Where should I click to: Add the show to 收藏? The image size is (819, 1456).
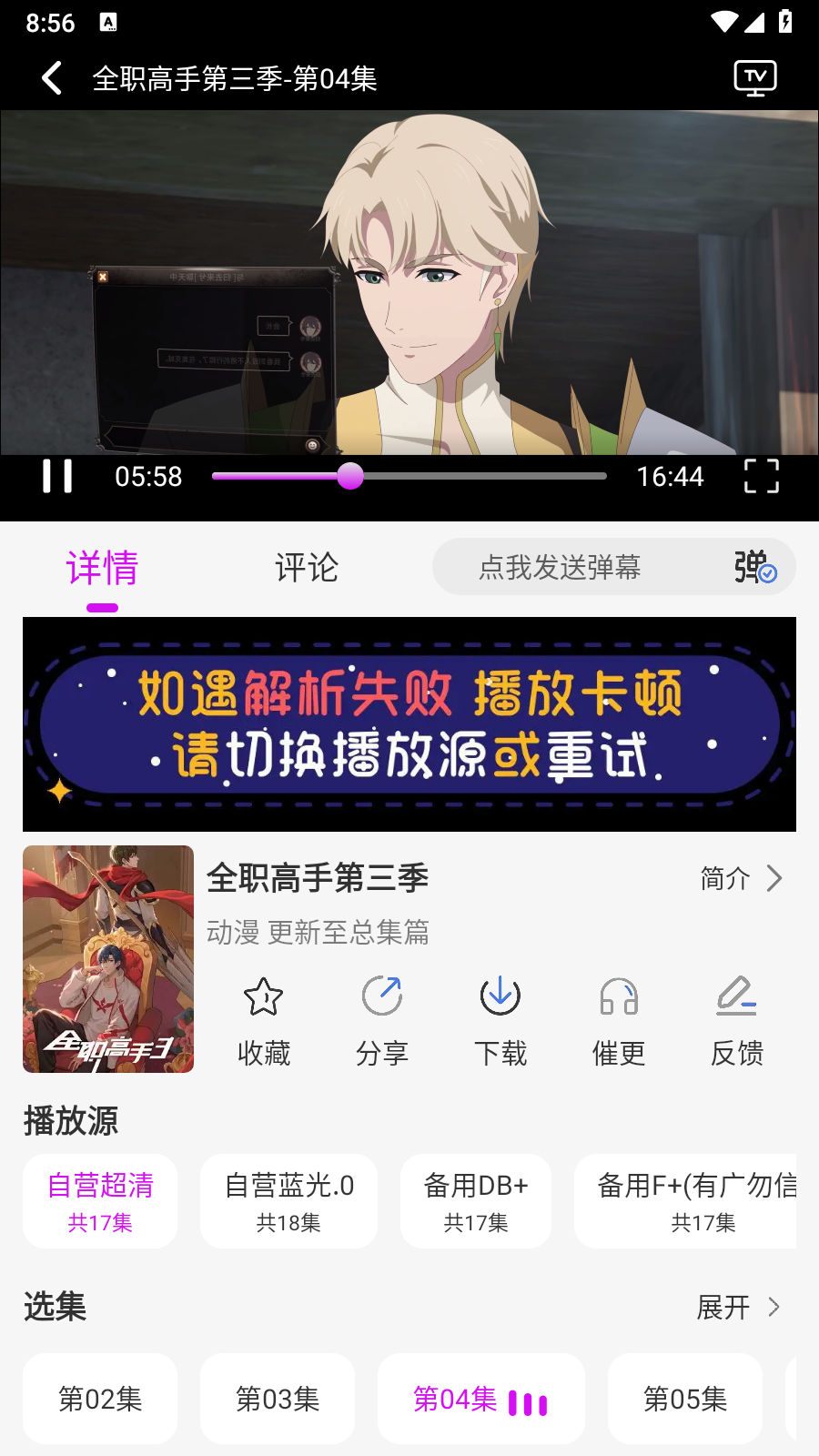tap(264, 1019)
